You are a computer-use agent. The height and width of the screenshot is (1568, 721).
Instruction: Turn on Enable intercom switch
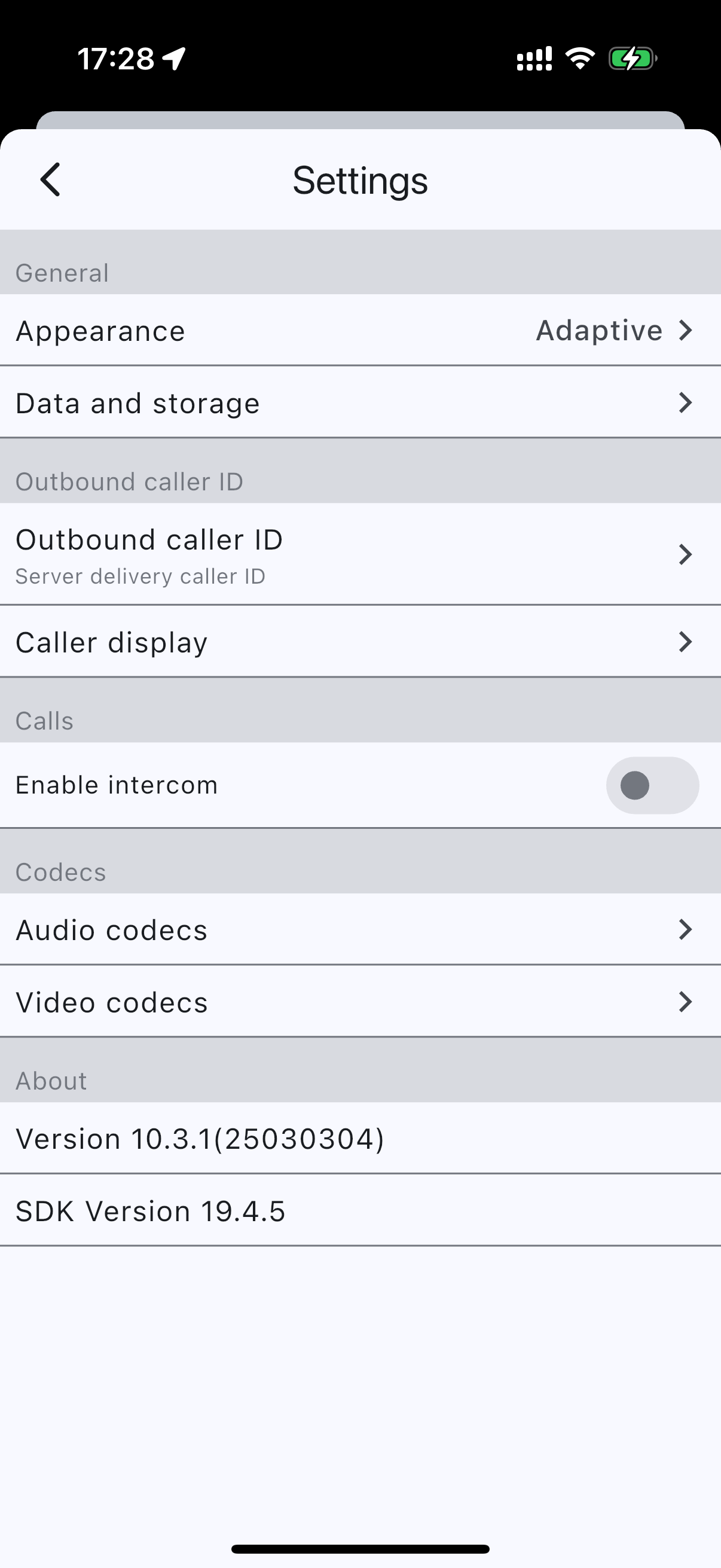(652, 785)
